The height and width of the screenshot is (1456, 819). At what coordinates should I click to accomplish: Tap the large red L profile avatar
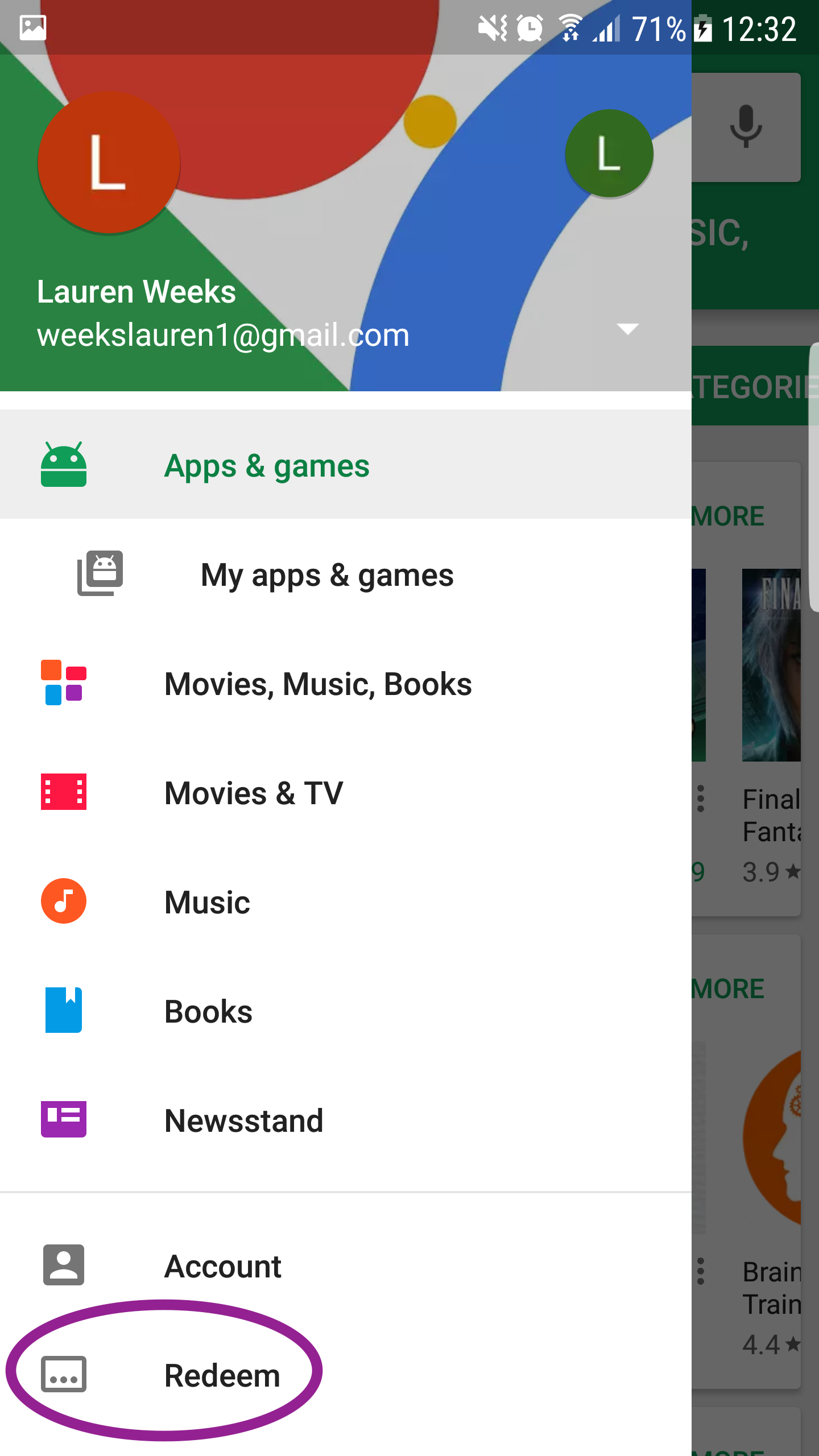pos(109,163)
